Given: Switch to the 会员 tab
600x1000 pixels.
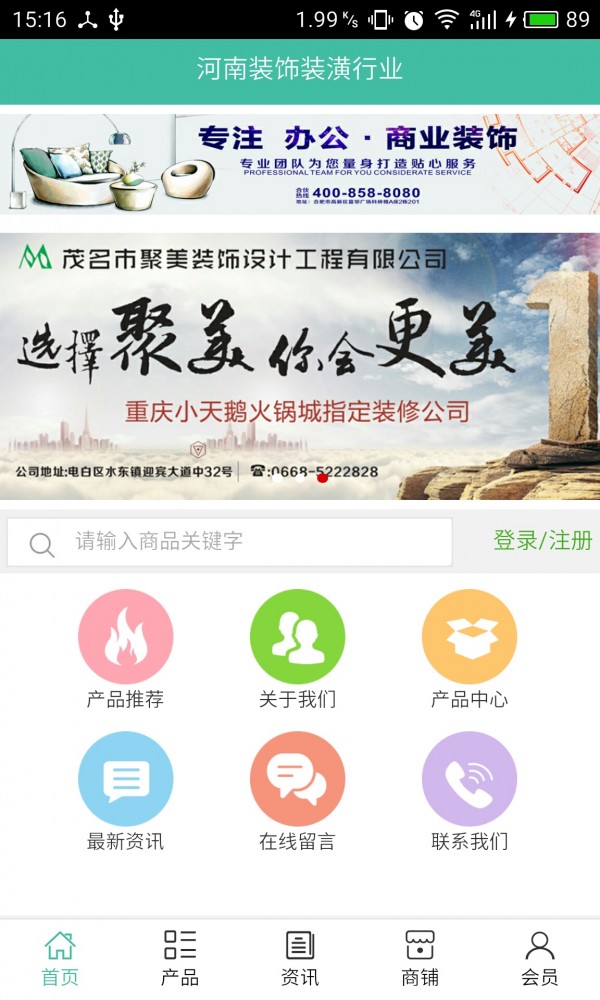Looking at the screenshot, I should [540, 958].
